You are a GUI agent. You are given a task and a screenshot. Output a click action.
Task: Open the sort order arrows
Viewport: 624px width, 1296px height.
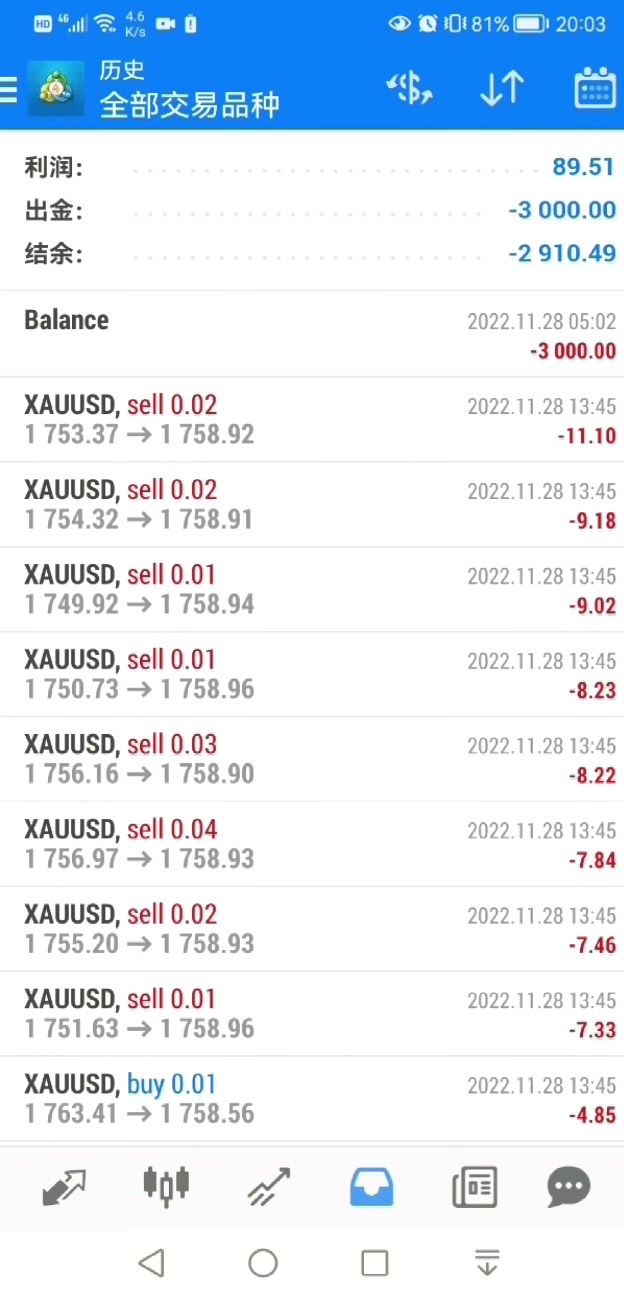point(501,90)
